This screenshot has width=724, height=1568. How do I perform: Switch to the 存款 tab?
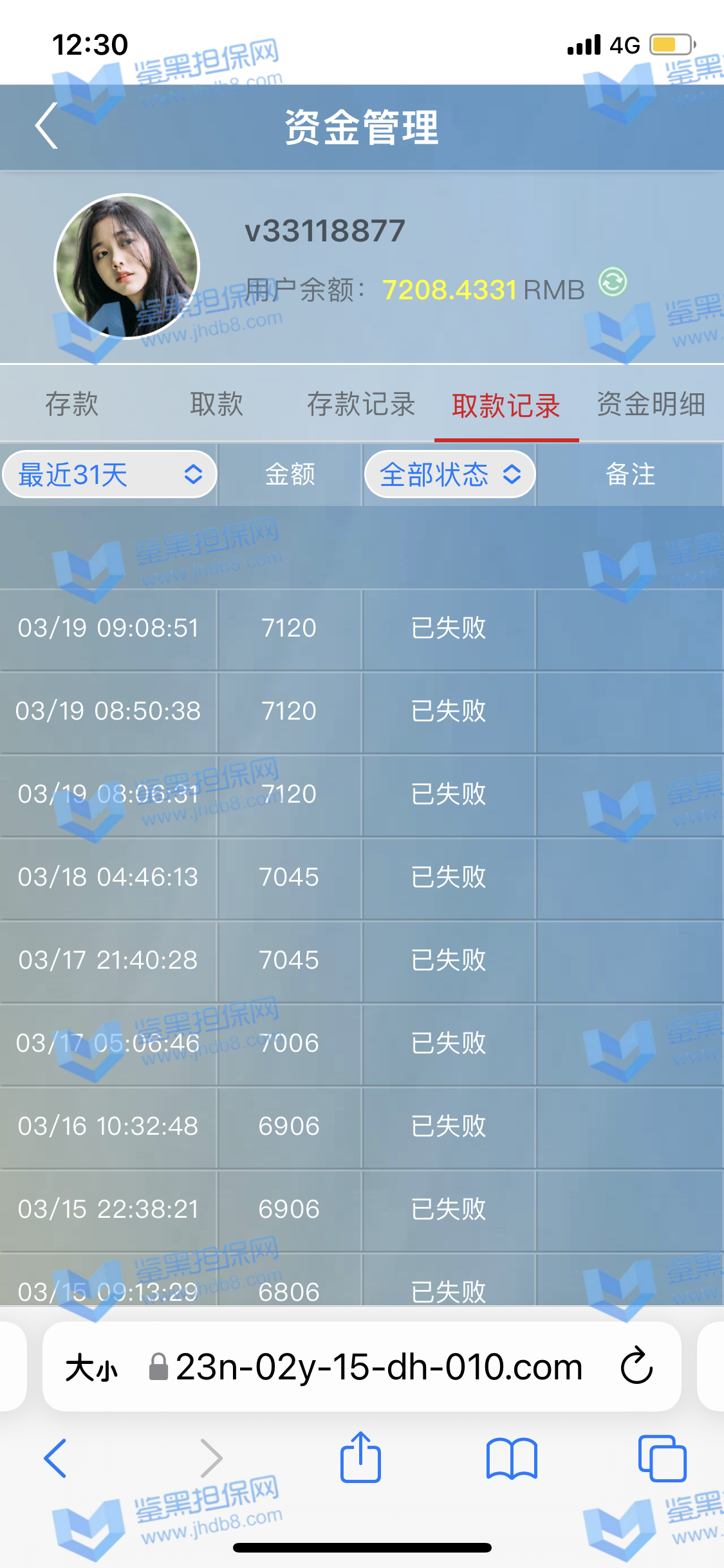click(72, 404)
